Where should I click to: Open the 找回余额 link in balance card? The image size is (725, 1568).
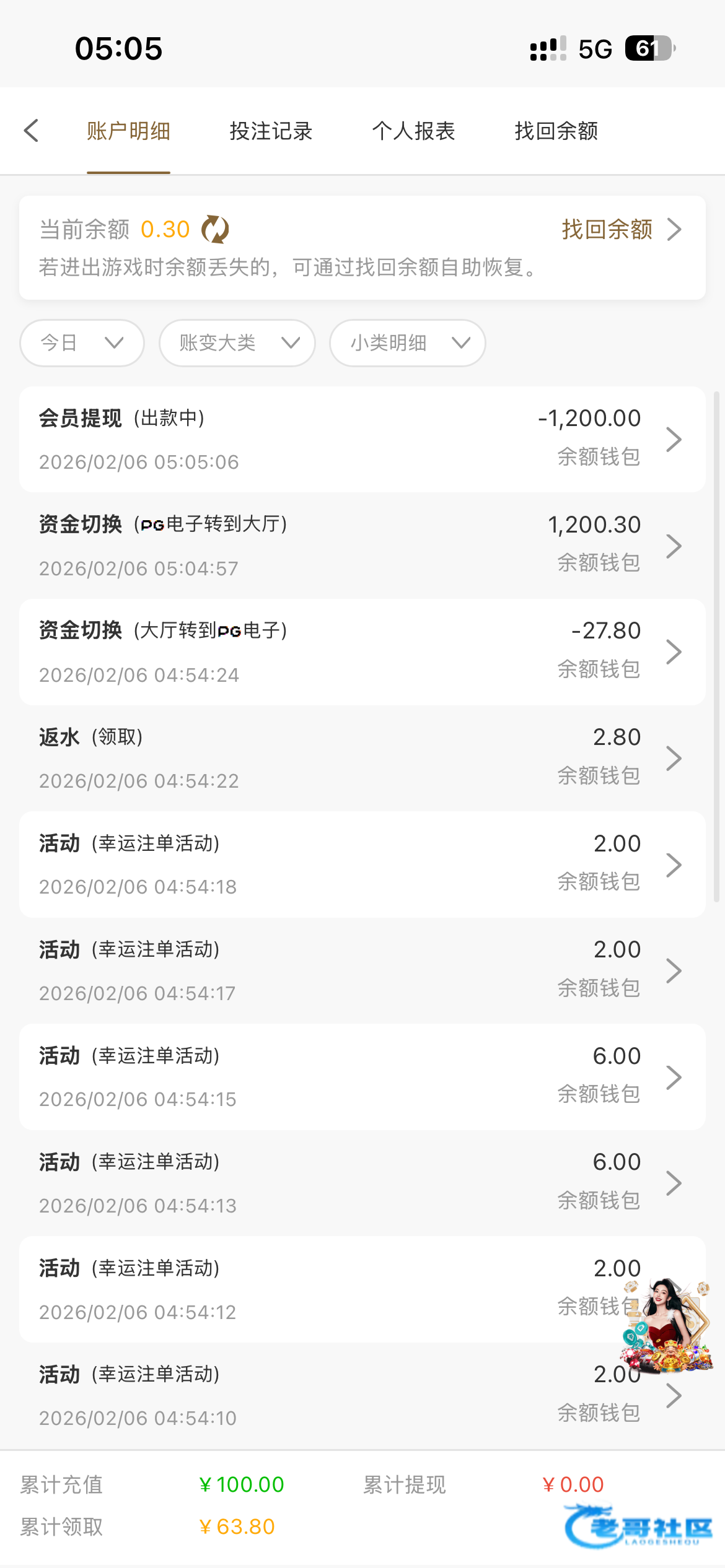coord(620,230)
